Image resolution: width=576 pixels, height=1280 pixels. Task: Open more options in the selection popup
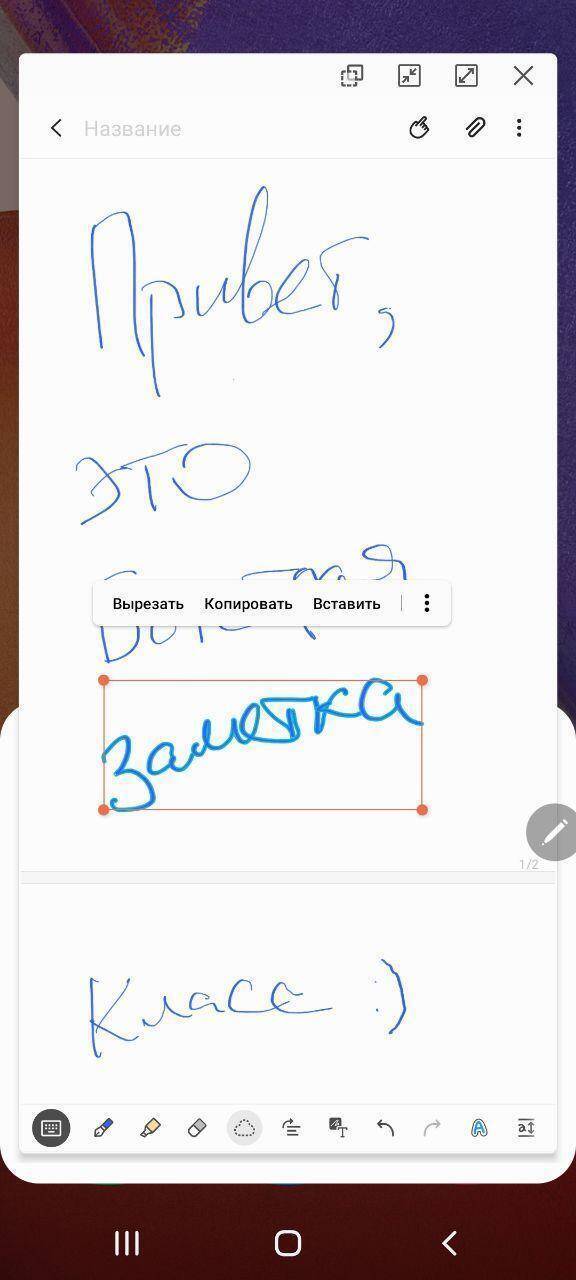(427, 603)
